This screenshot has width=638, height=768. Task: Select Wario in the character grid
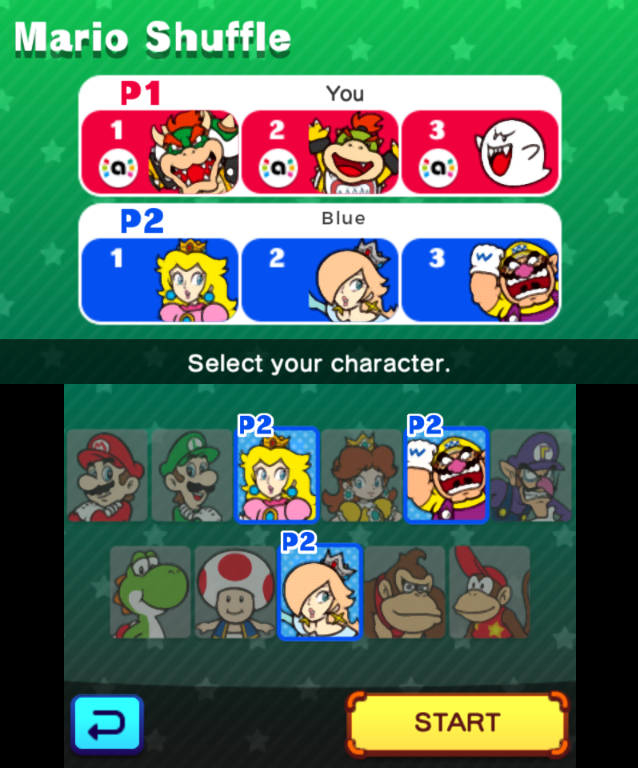point(446,476)
